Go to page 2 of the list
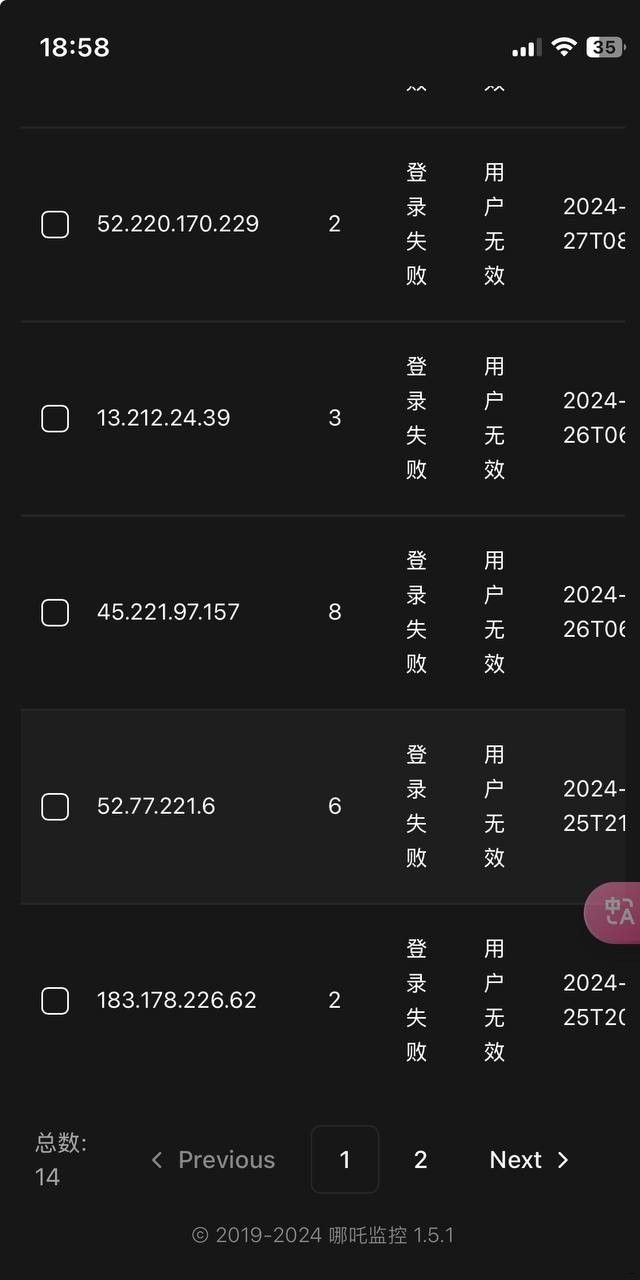This screenshot has width=640, height=1280. (420, 1160)
